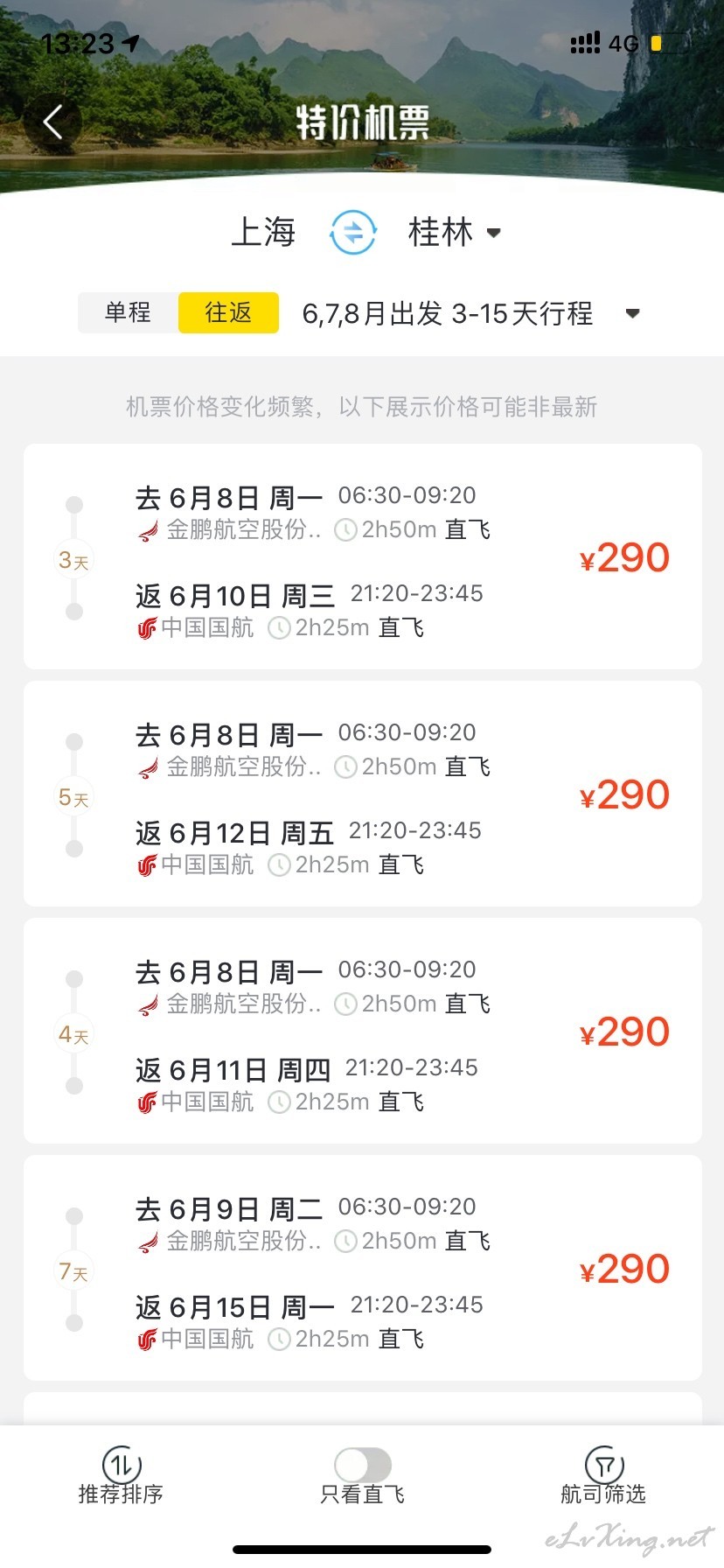Open 推荐排序 sorting options
This screenshot has width=724, height=1568.
click(121, 1477)
